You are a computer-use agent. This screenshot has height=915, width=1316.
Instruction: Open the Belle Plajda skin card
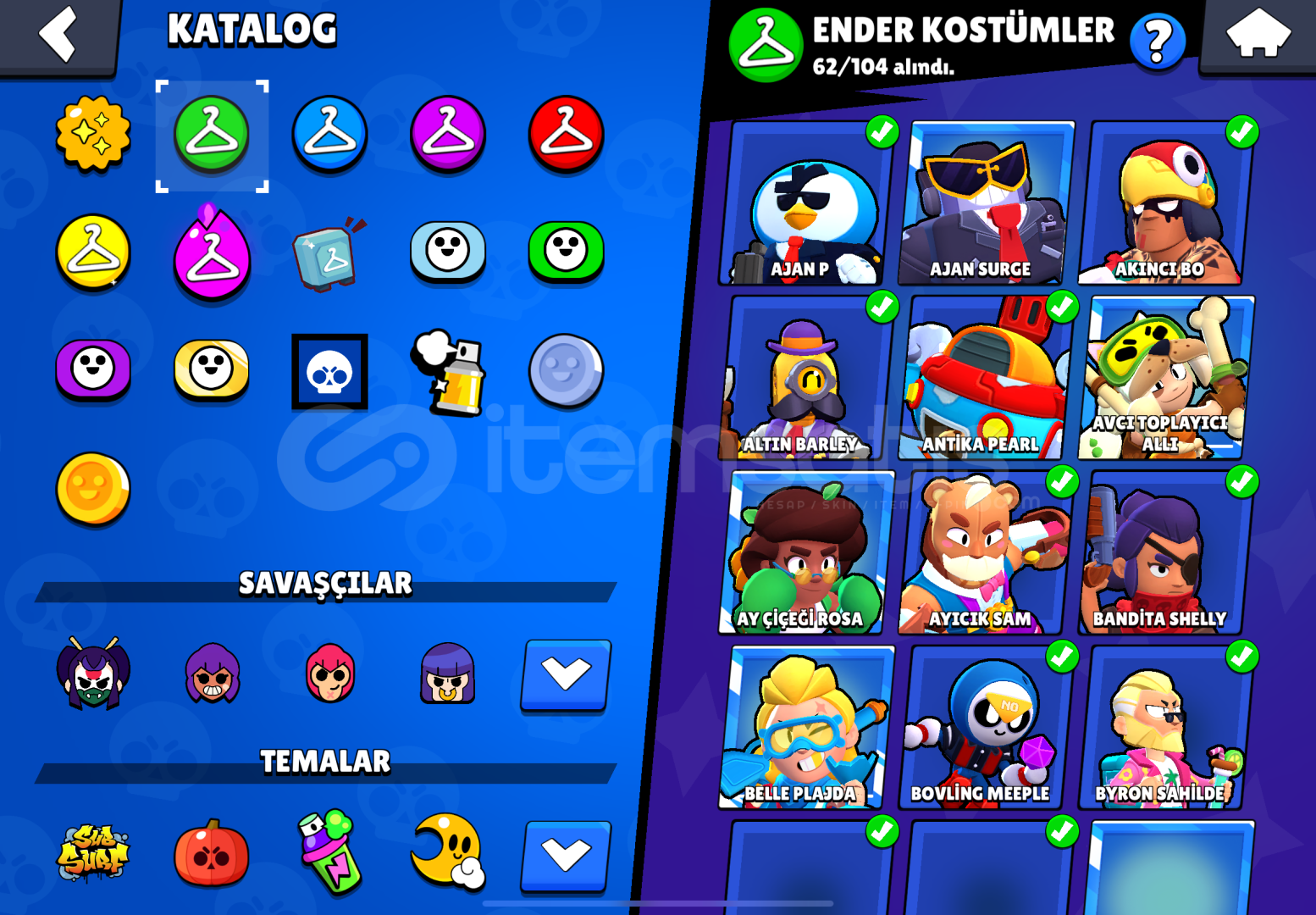[x=805, y=729]
